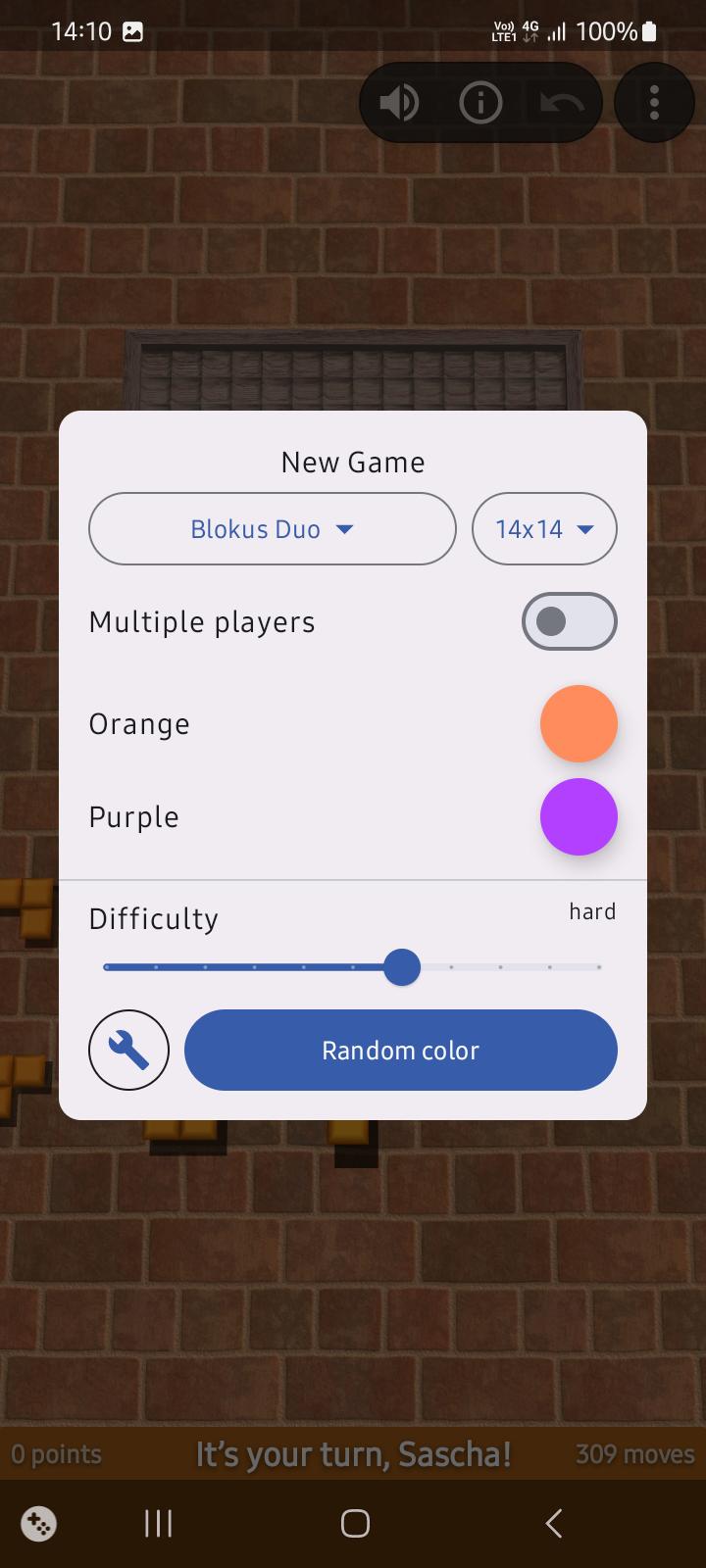Open the wrench settings button
706x1568 pixels.
point(128,1050)
